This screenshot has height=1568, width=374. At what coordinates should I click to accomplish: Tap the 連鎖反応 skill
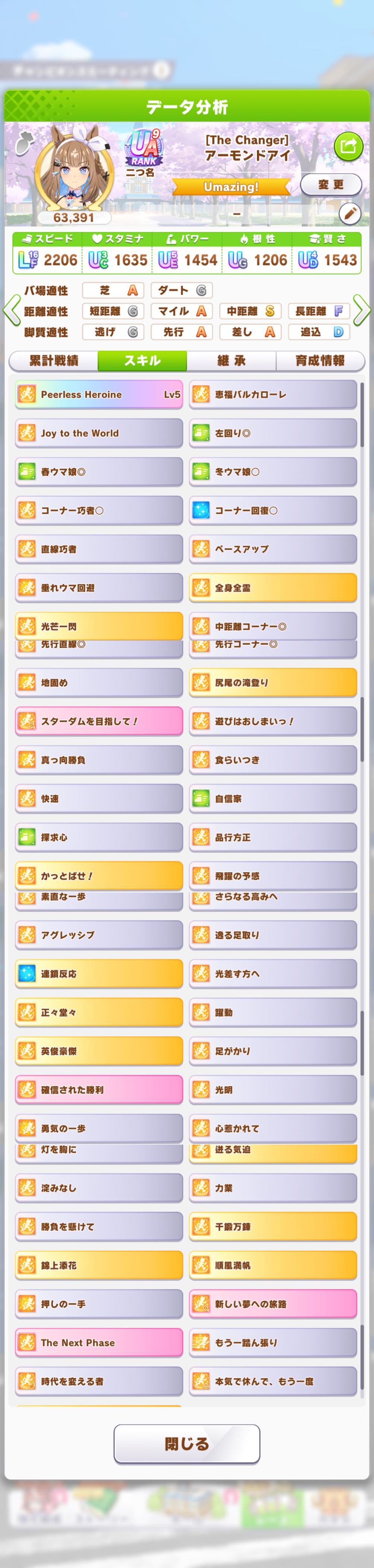[98, 974]
